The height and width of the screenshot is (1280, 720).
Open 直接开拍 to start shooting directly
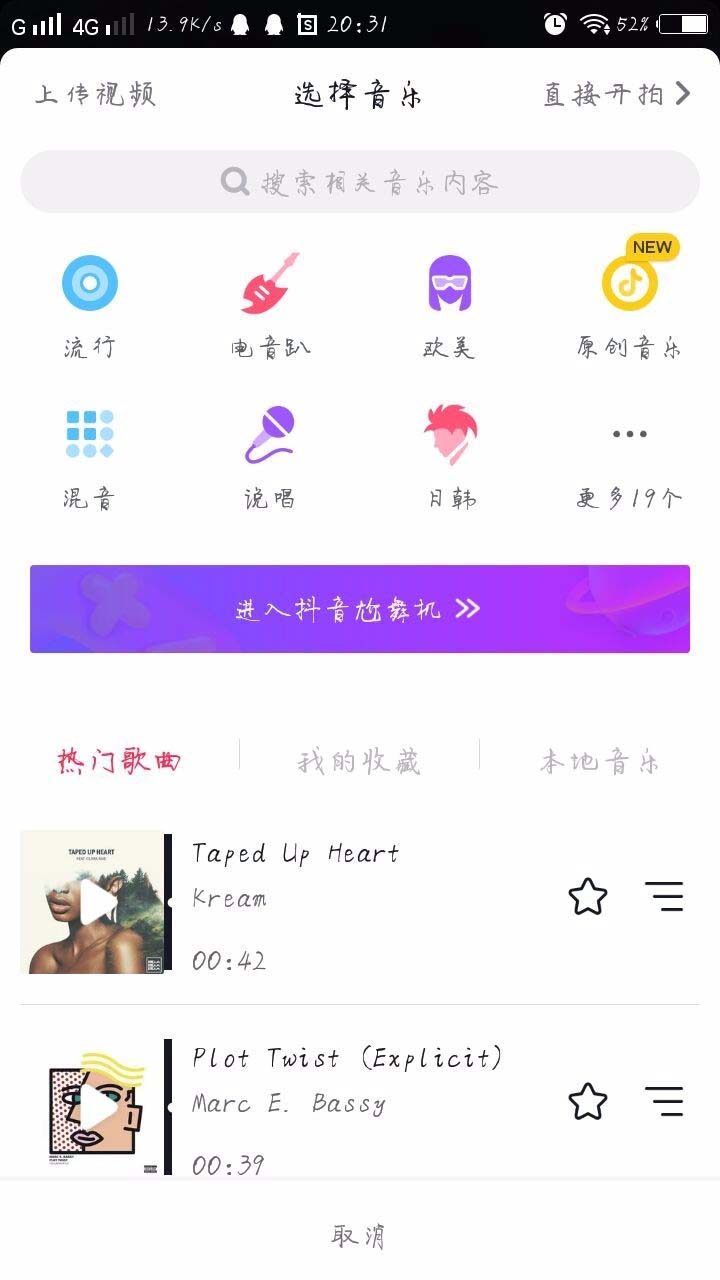pyautogui.click(x=615, y=94)
